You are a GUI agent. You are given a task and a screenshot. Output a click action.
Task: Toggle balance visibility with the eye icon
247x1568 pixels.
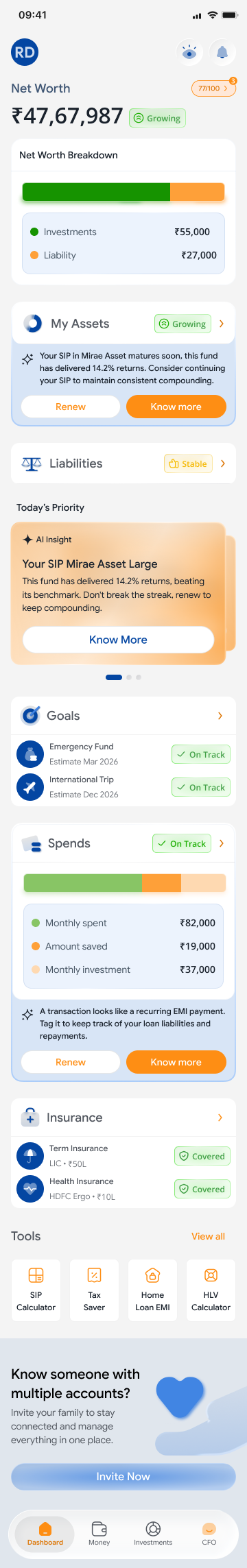(189, 52)
